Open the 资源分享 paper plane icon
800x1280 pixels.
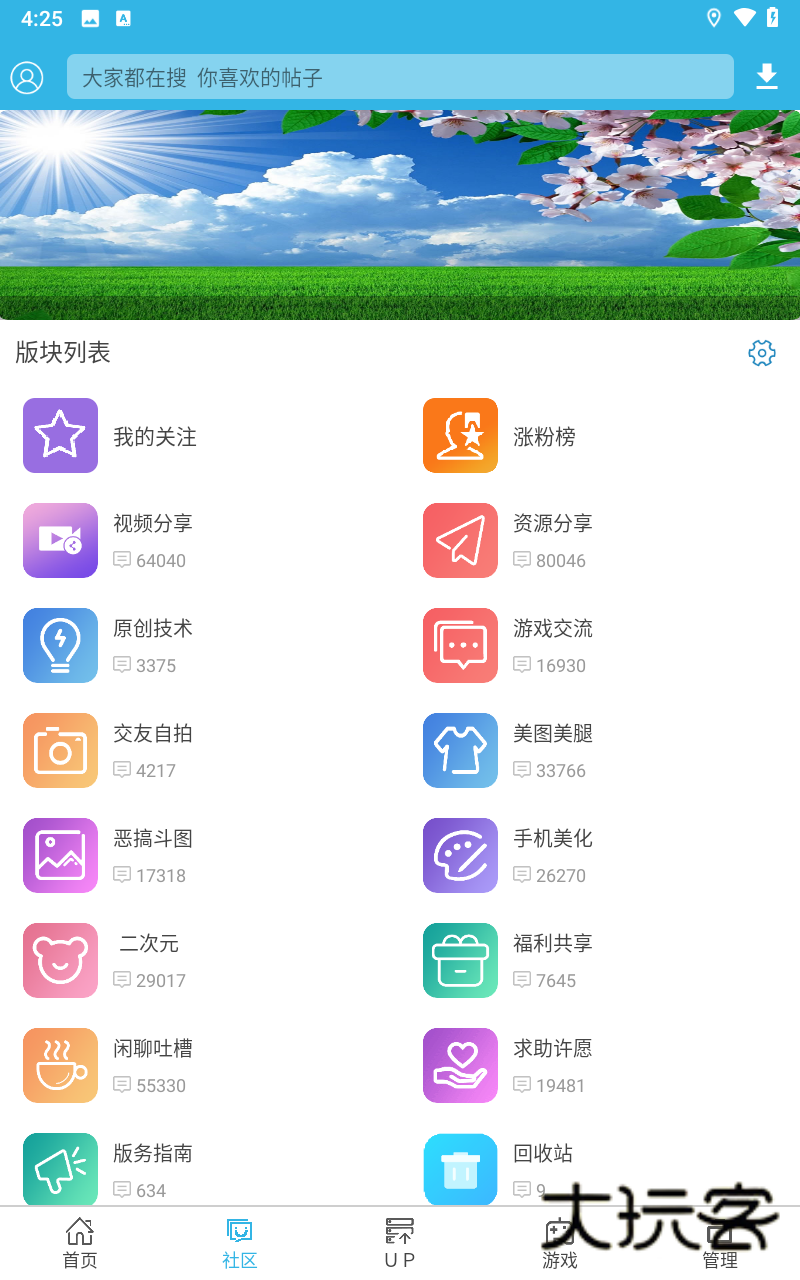(460, 540)
